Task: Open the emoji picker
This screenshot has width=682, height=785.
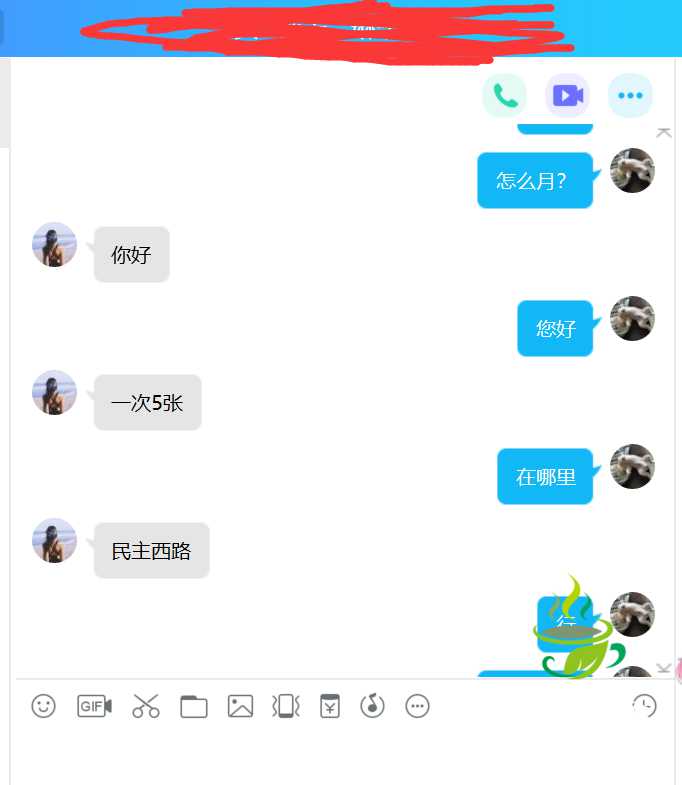Action: 43,706
